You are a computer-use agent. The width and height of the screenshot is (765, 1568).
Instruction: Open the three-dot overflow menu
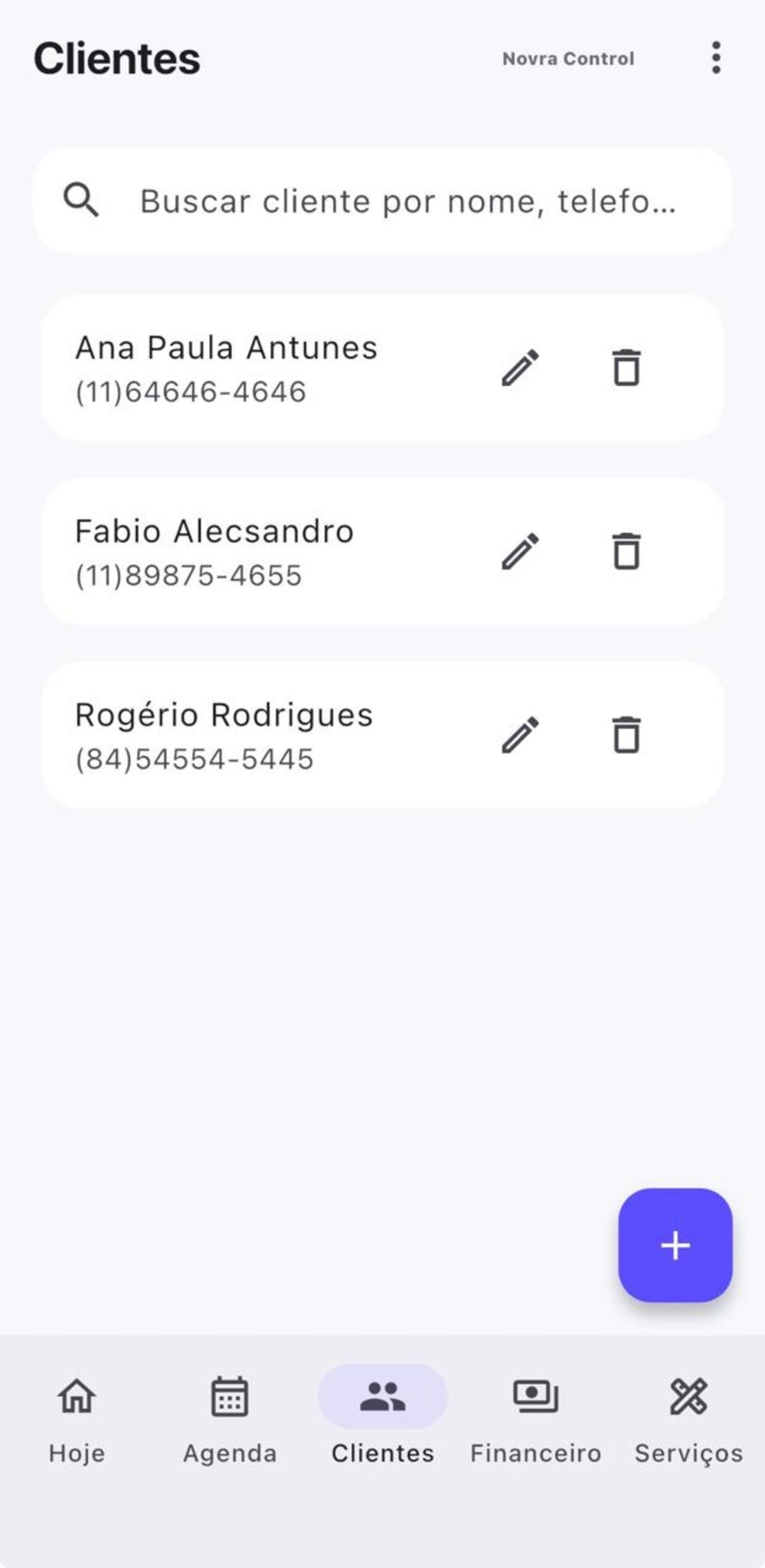click(716, 59)
